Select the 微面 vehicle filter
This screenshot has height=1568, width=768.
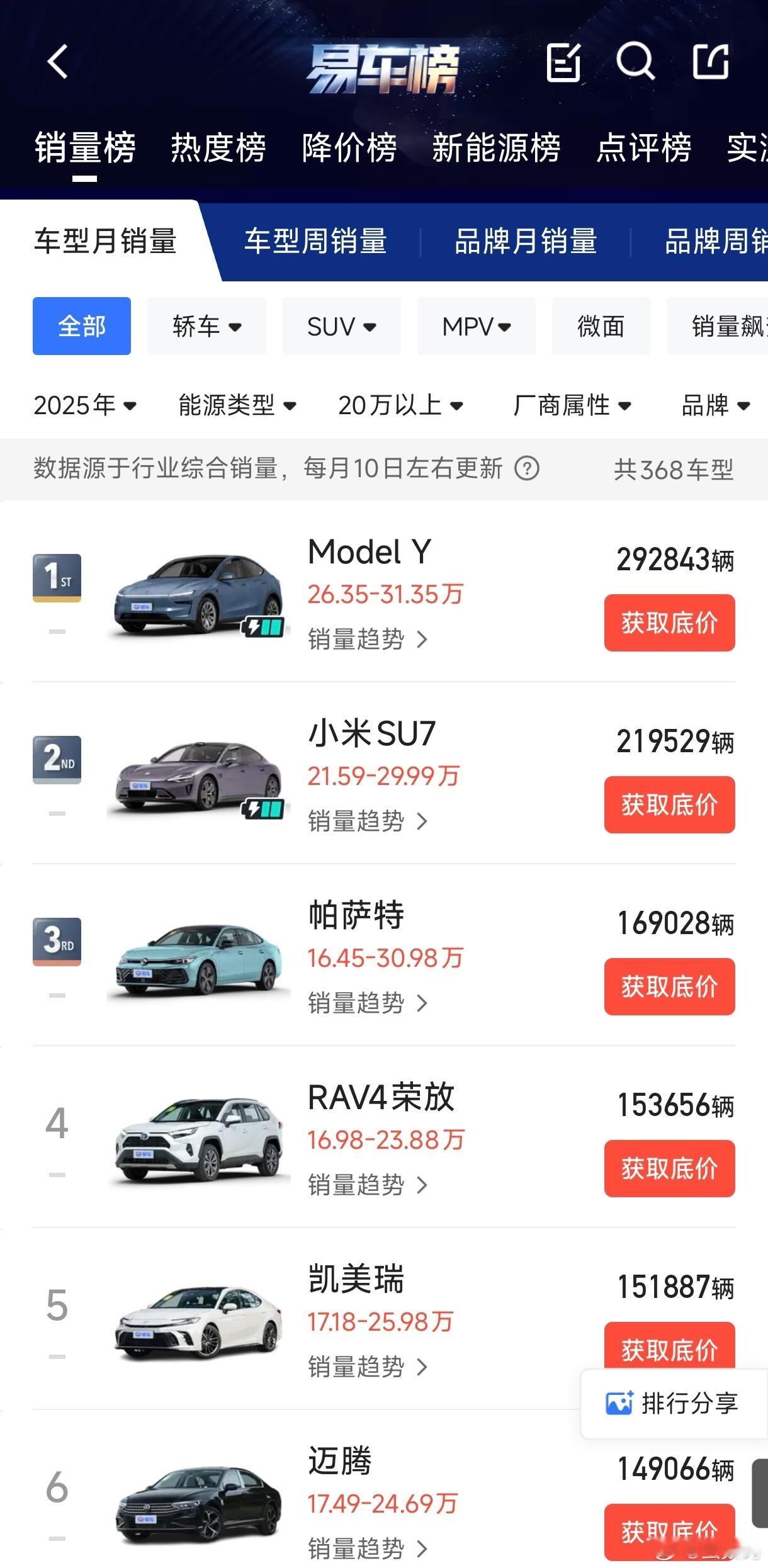pyautogui.click(x=599, y=326)
